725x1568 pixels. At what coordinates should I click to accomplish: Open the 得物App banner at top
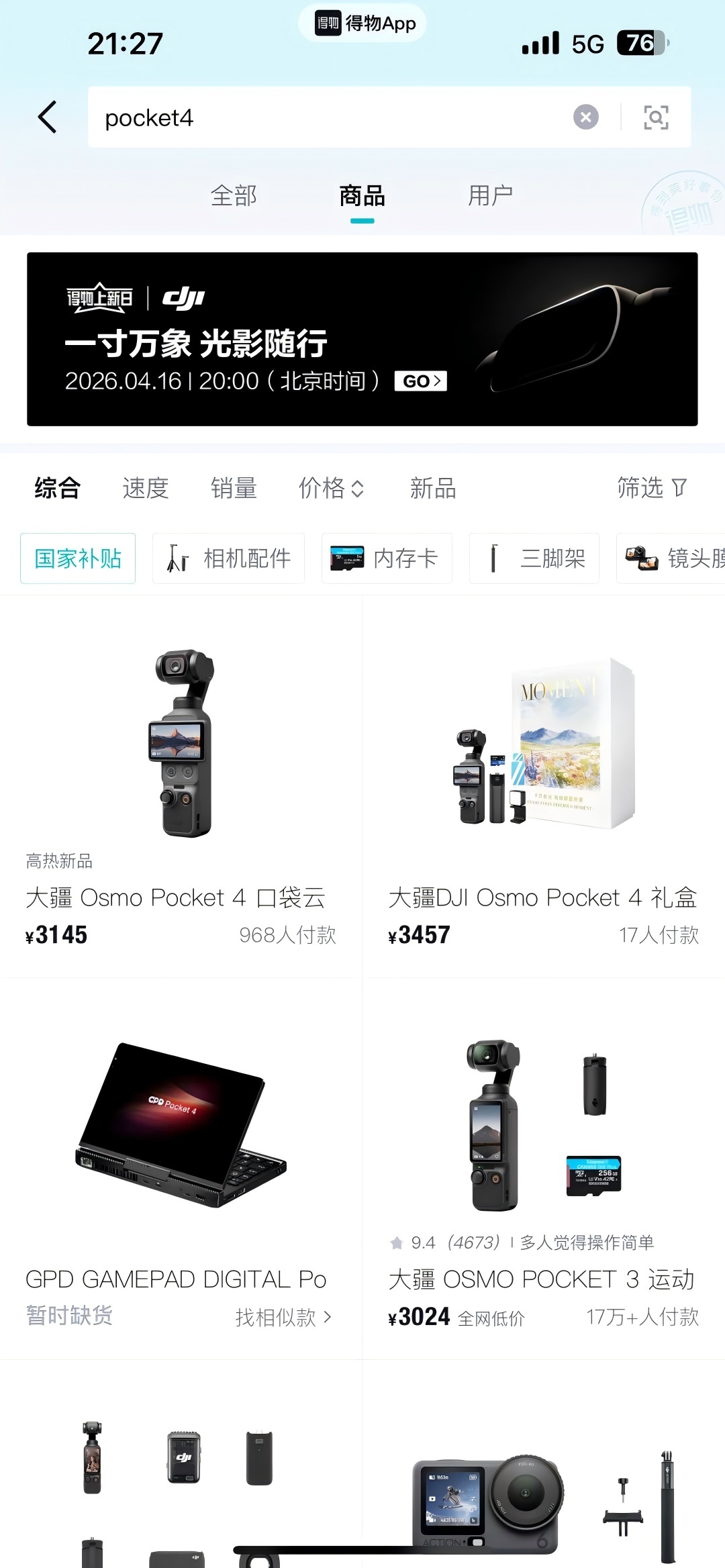click(362, 22)
